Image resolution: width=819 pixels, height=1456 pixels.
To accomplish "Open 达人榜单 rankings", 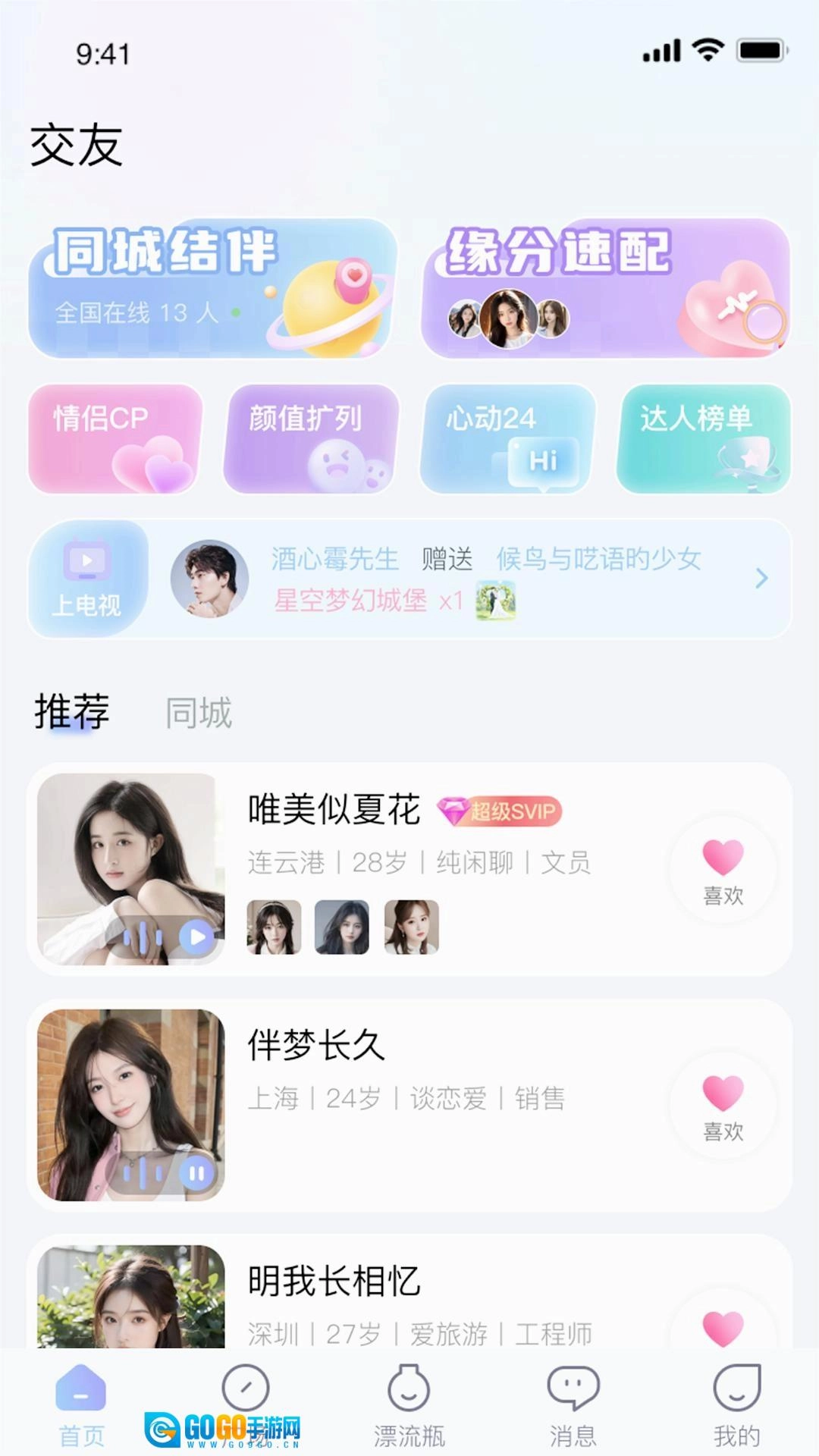I will (x=703, y=438).
